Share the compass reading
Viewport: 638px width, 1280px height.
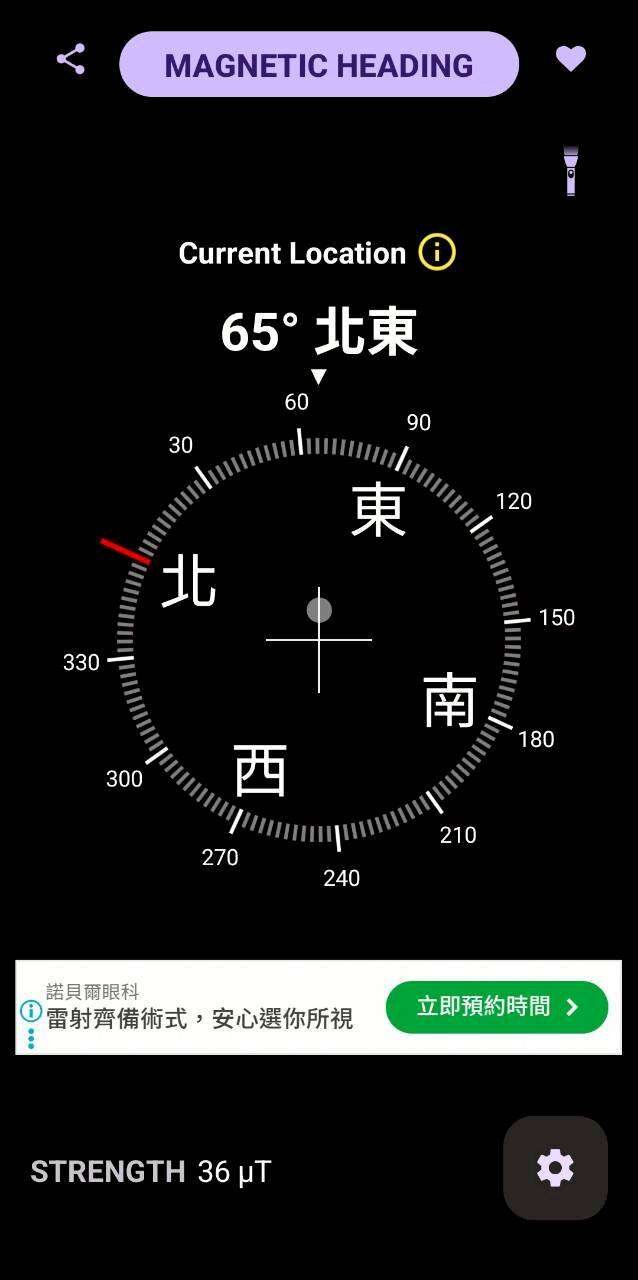click(x=70, y=60)
